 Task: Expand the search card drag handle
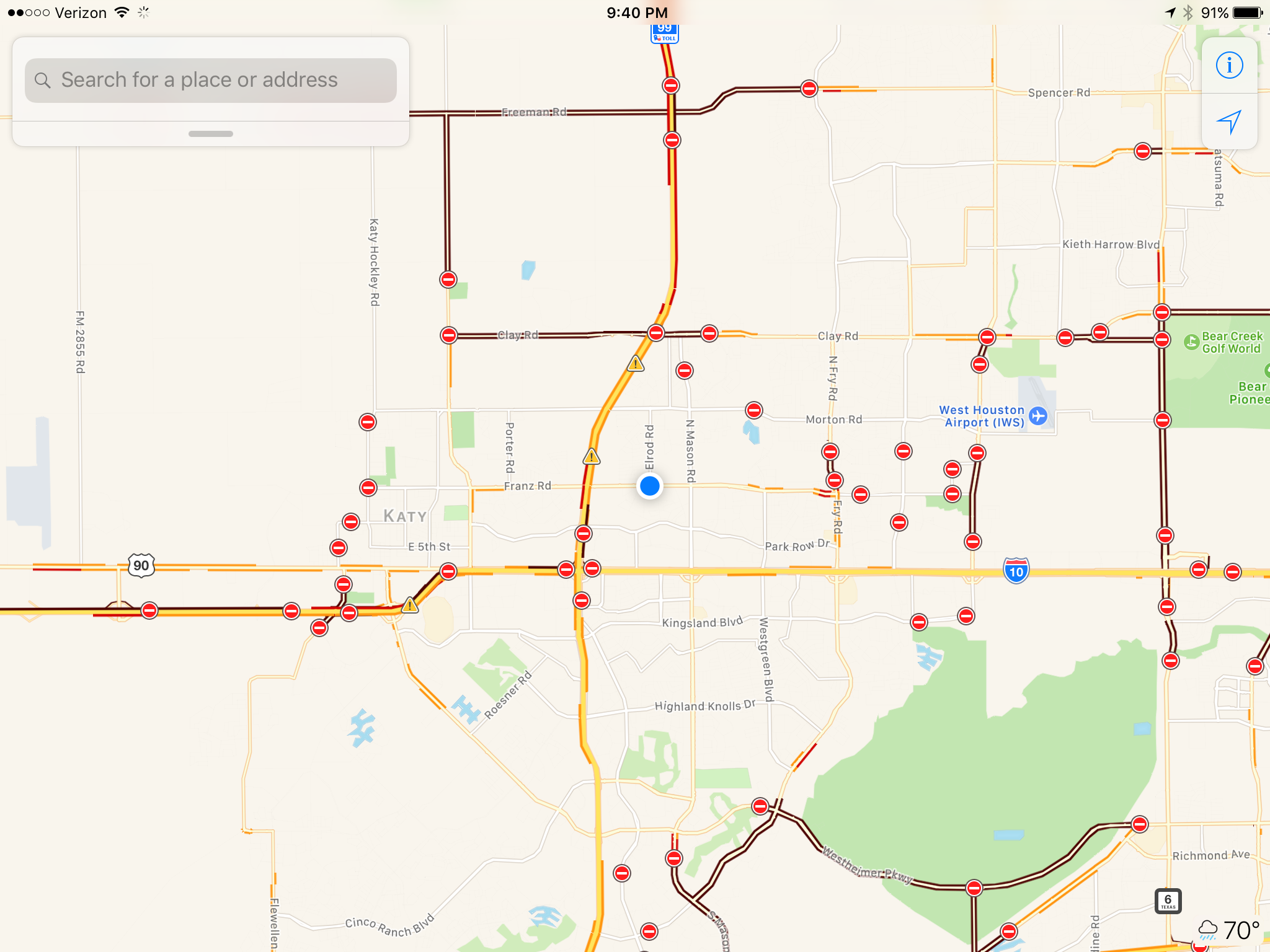tap(211, 134)
